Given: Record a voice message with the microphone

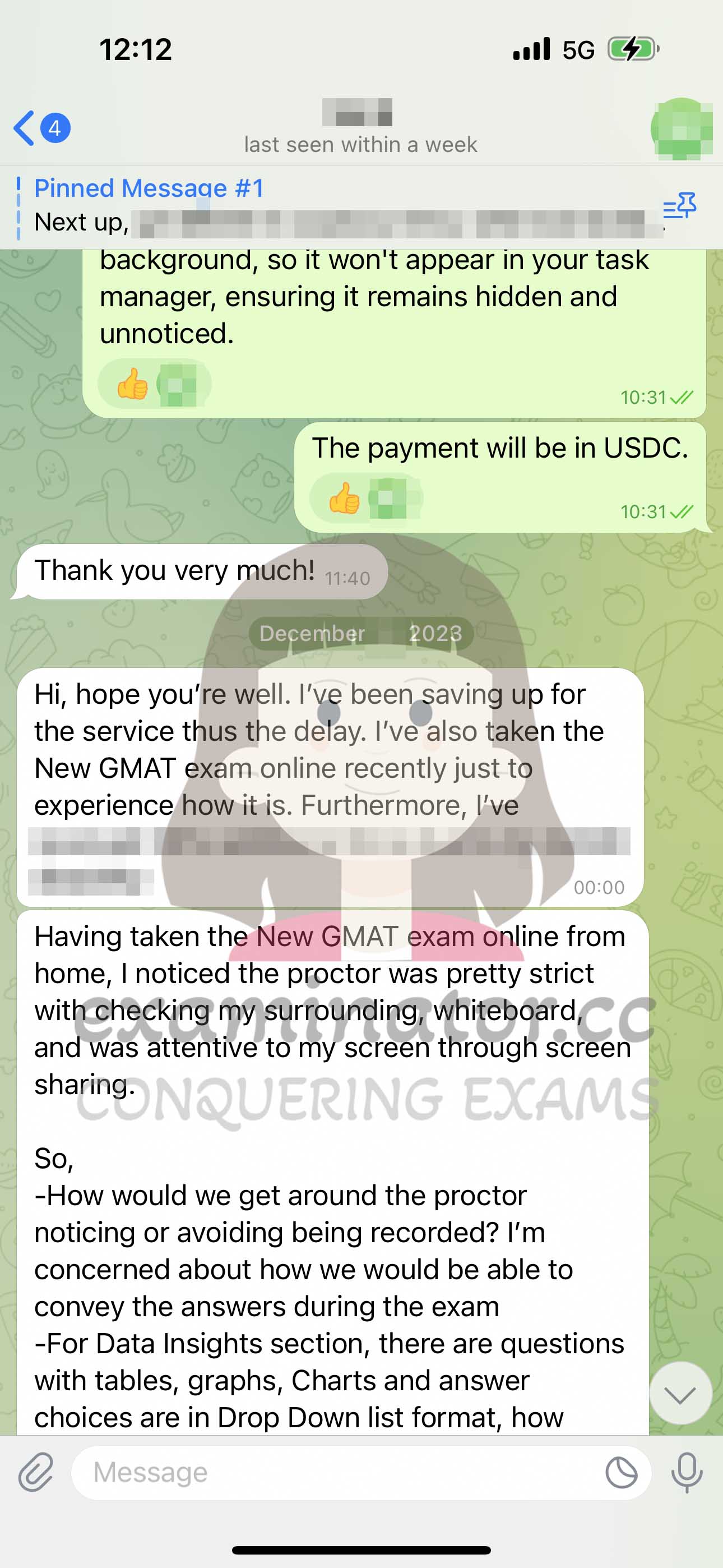Looking at the screenshot, I should (687, 1473).
